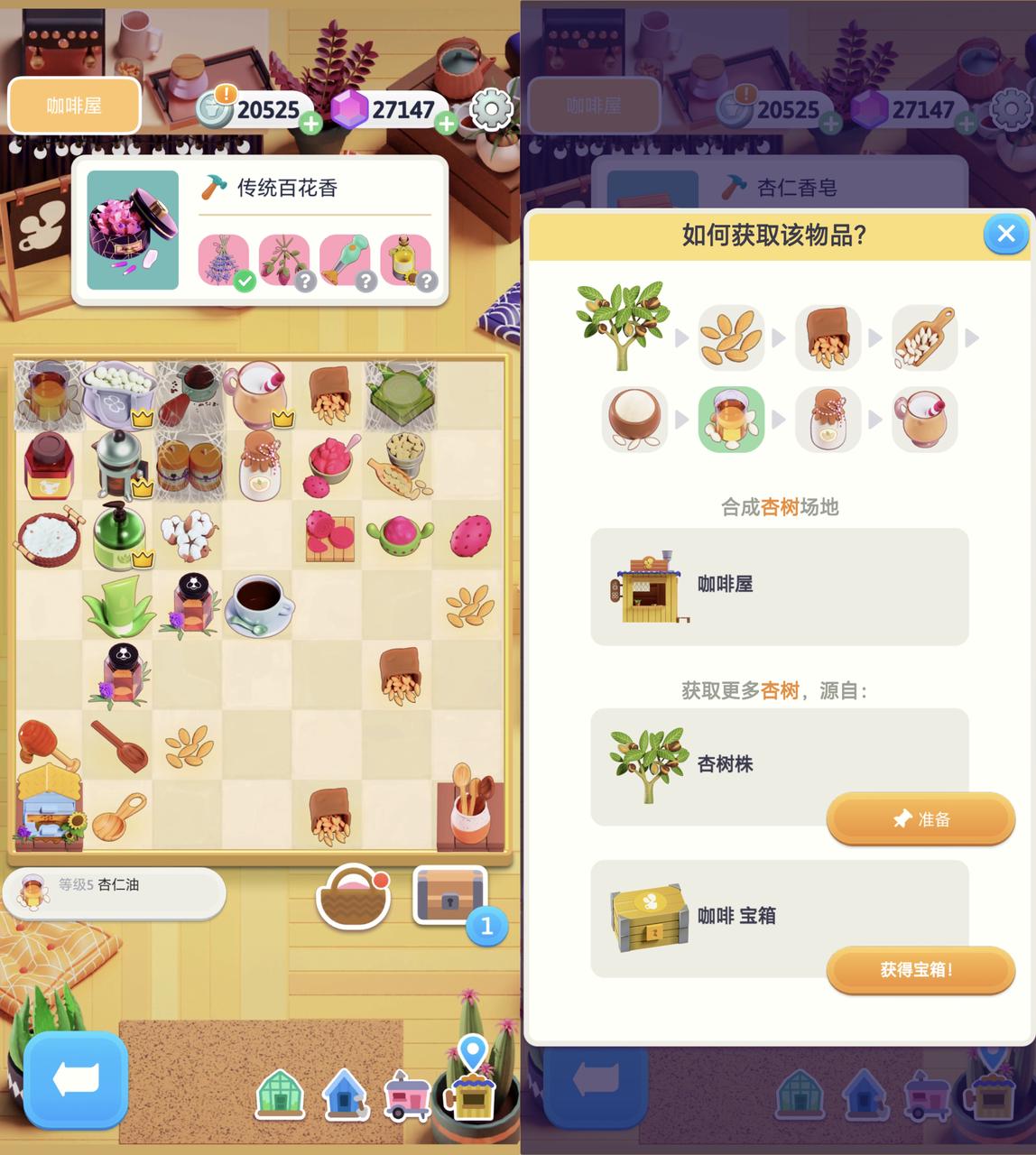Tap the 咖啡屋 button at top

click(x=74, y=106)
